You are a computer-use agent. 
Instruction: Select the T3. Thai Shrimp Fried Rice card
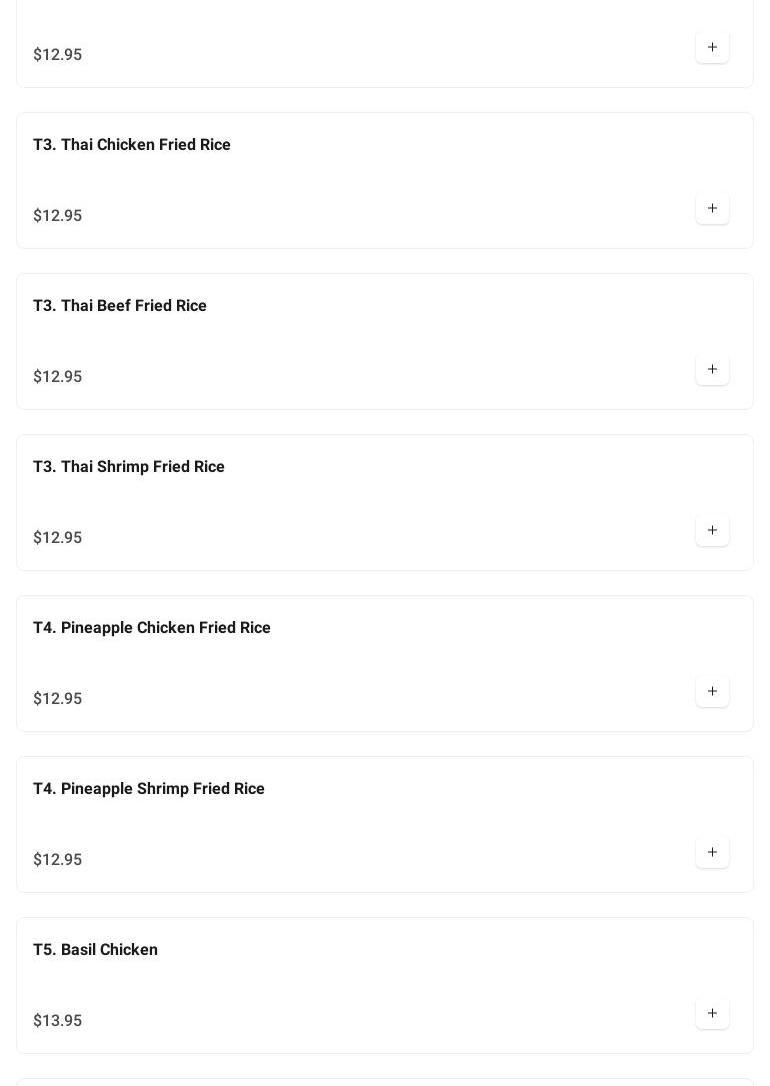coord(129,467)
